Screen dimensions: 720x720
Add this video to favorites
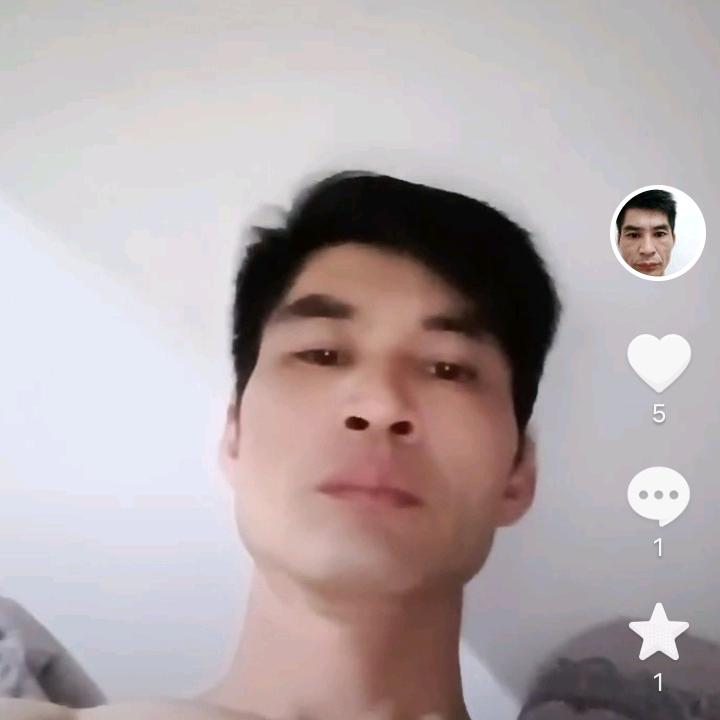click(x=659, y=632)
